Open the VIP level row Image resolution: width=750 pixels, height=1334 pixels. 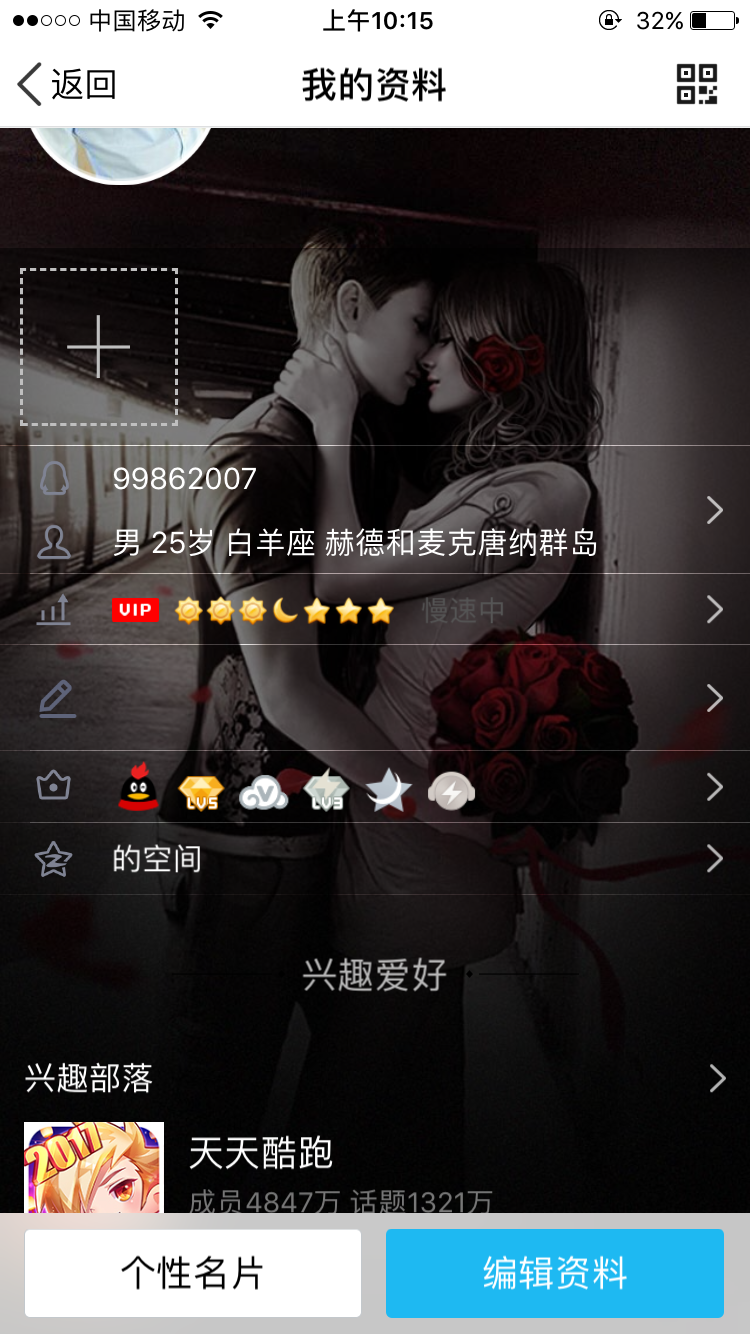click(375, 610)
